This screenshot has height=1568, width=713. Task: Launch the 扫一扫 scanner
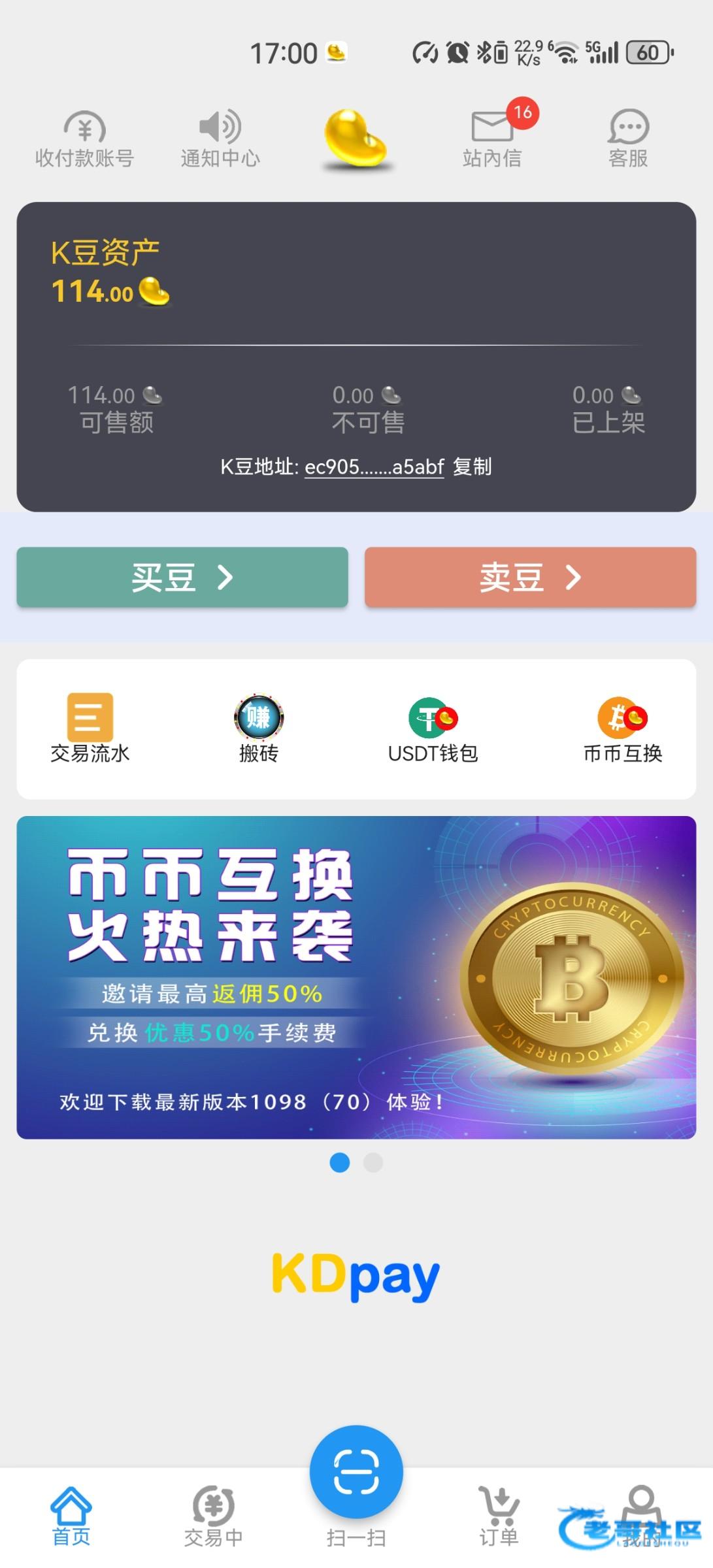tap(356, 1473)
